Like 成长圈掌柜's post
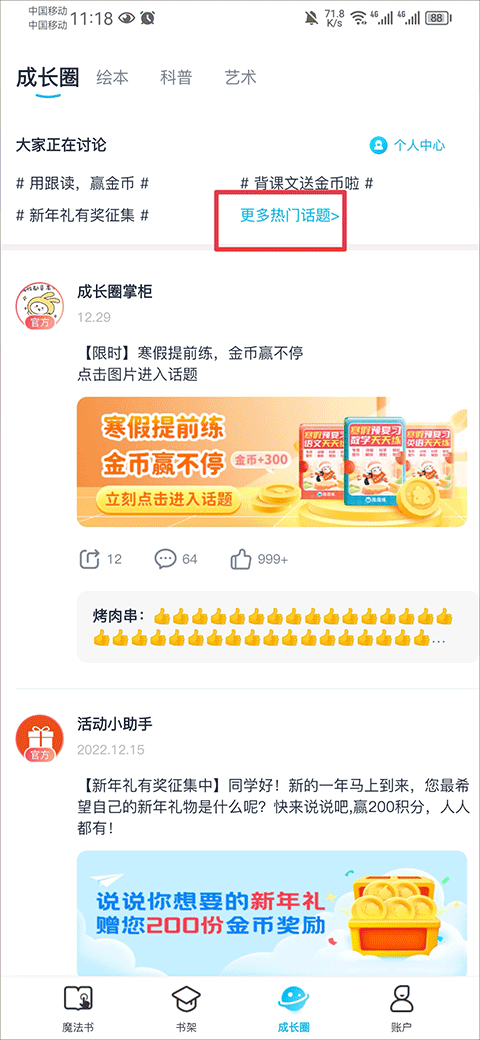 [x=259, y=559]
